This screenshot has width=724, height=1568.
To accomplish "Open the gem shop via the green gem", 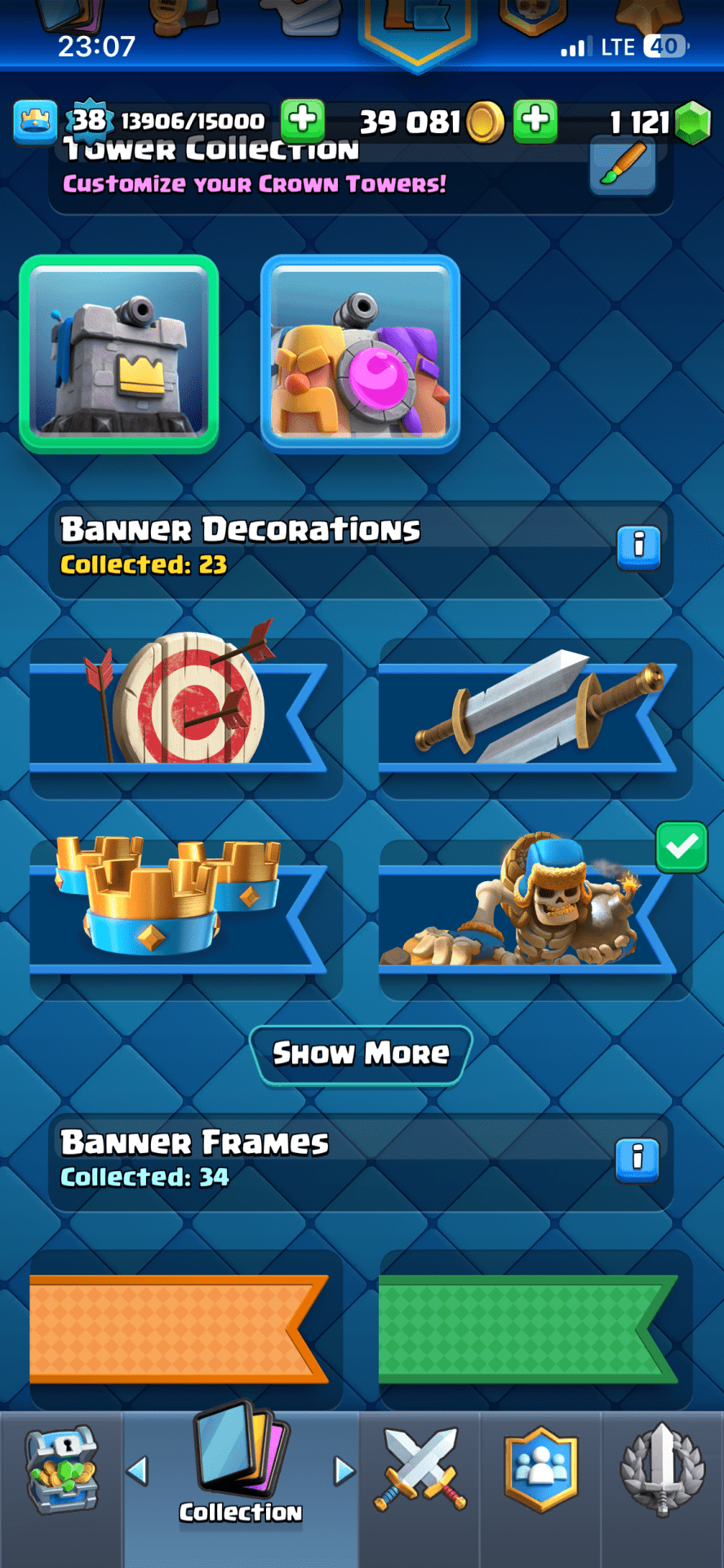I will [x=694, y=122].
